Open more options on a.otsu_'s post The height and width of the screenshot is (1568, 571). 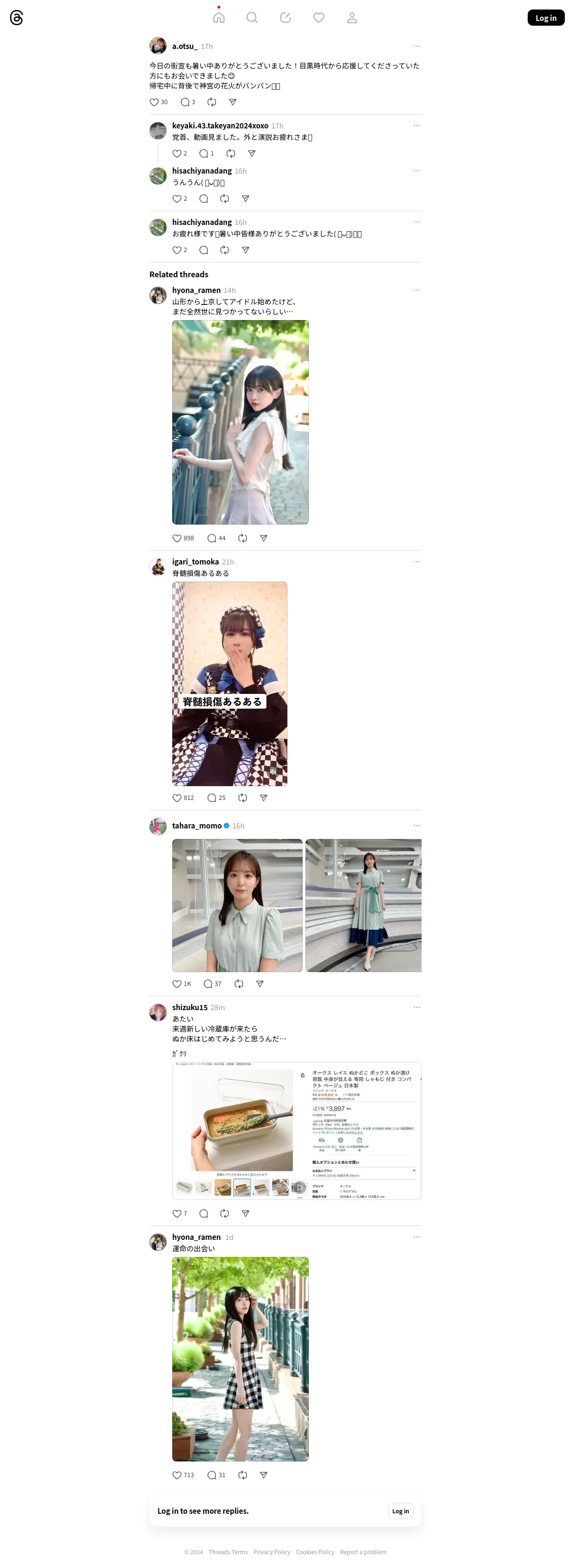[x=416, y=46]
